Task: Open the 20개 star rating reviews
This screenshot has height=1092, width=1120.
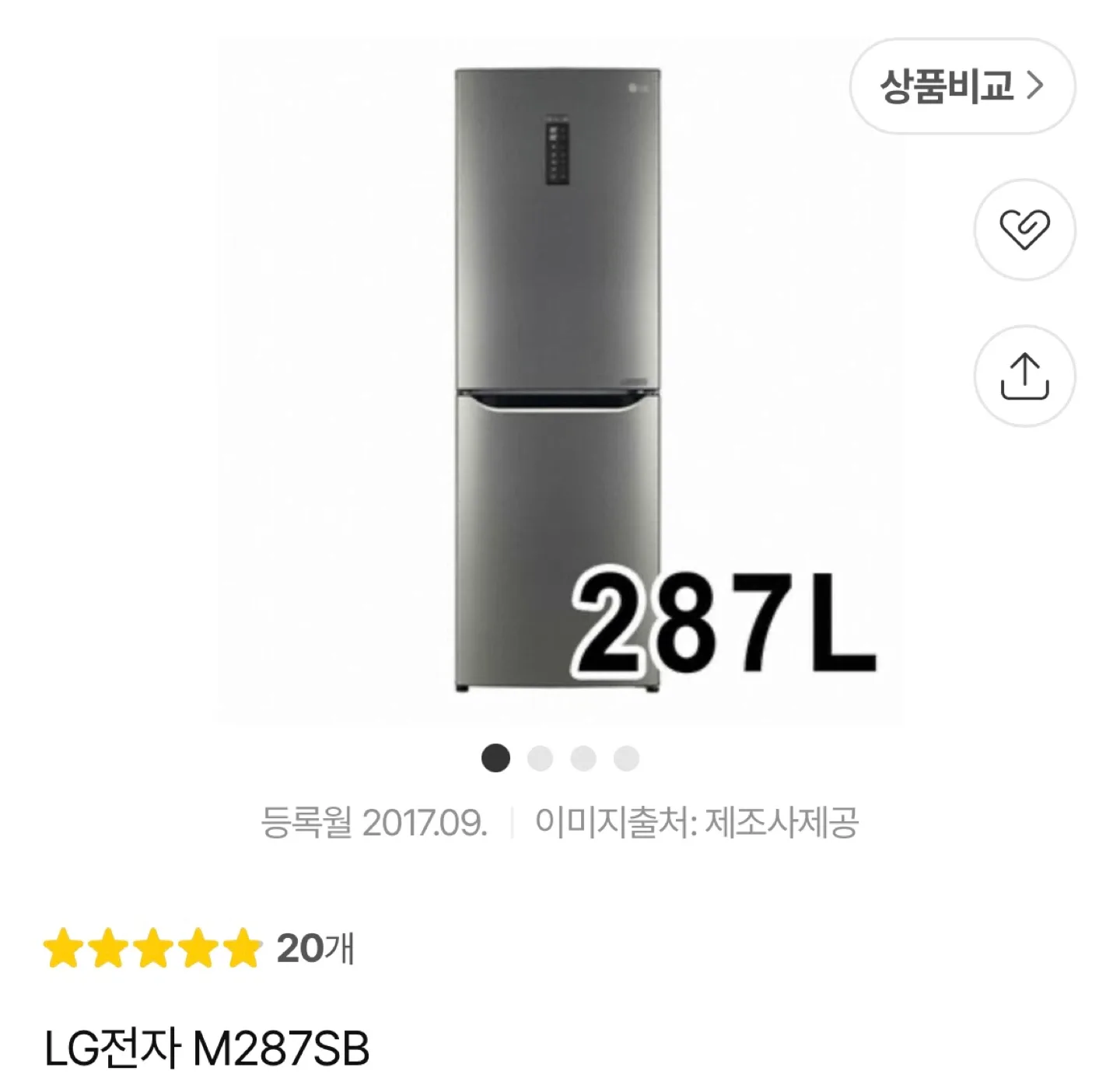Action: [x=199, y=949]
